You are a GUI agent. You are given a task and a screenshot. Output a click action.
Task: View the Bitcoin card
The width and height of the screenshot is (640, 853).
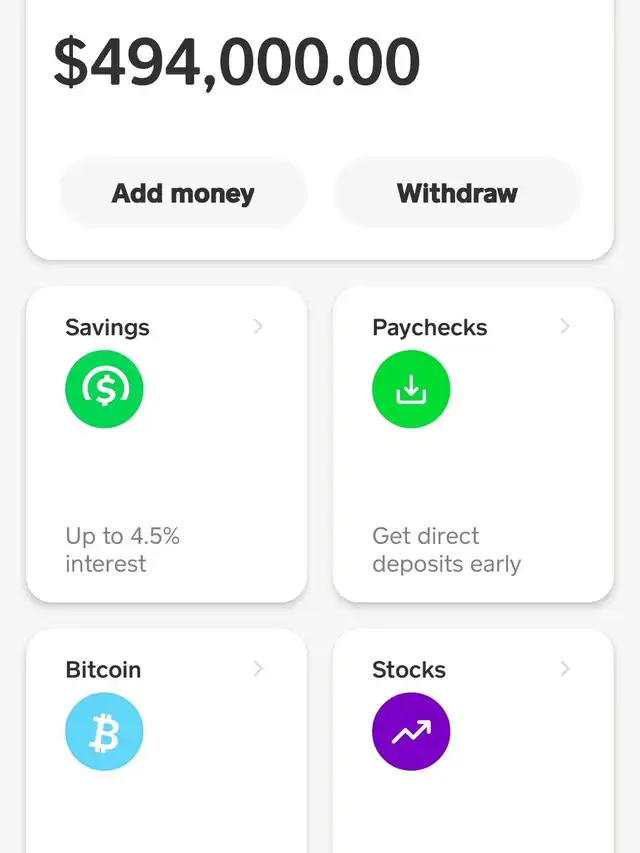pyautogui.click(x=166, y=740)
